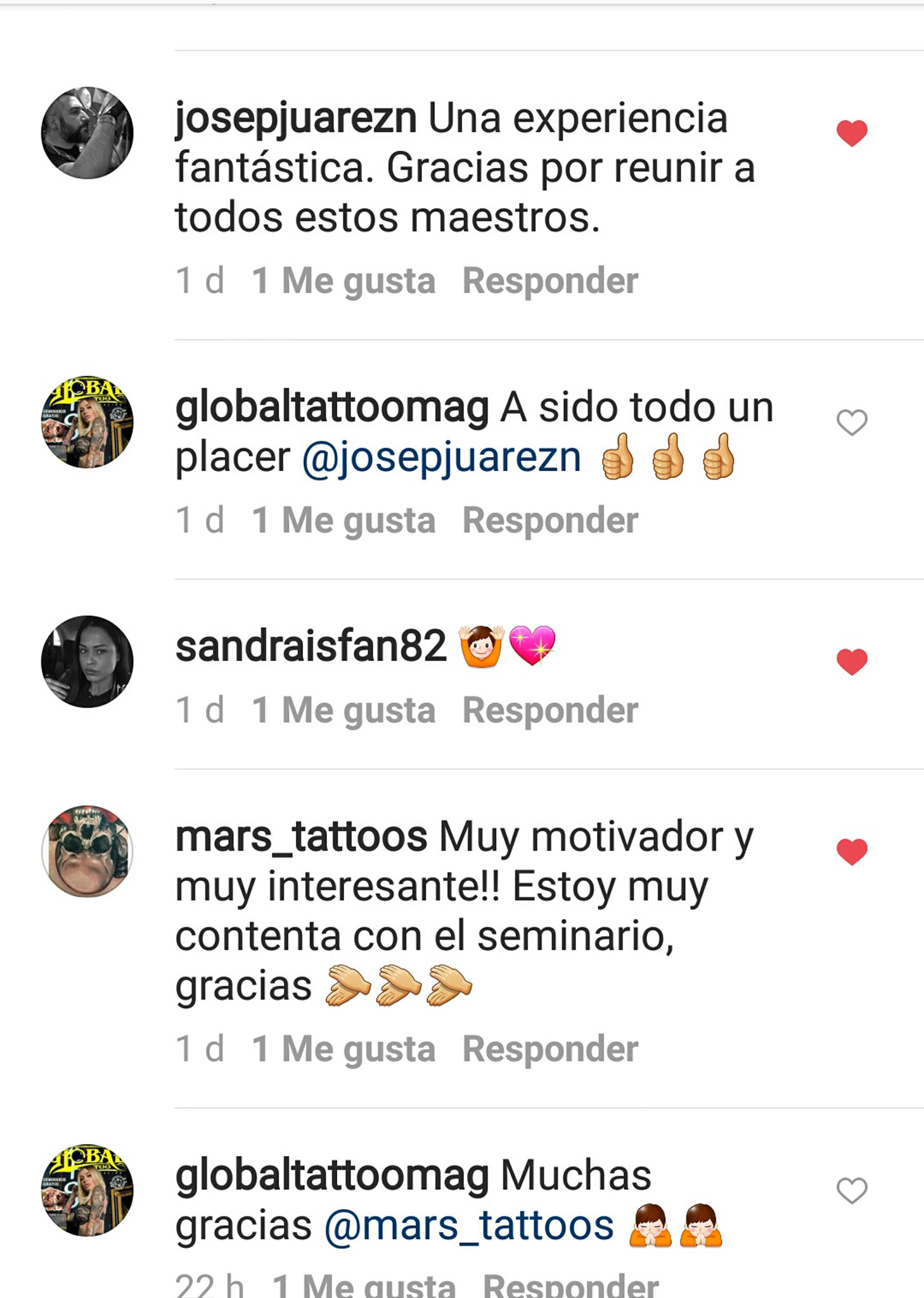The image size is (924, 1298).
Task: Reply to sandraisfan82's comment
Action: (x=549, y=710)
